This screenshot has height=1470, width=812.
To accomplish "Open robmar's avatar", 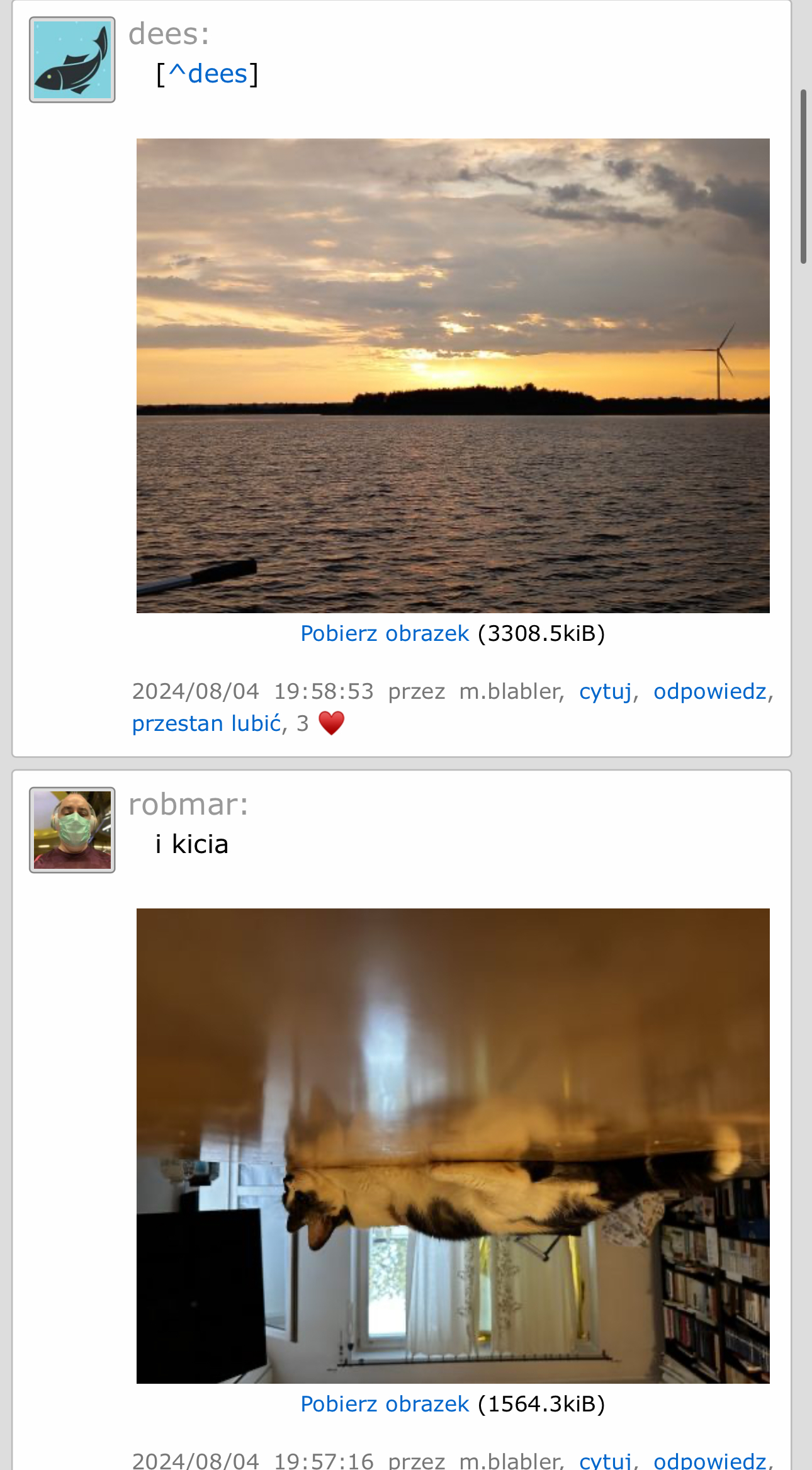I will (x=72, y=830).
